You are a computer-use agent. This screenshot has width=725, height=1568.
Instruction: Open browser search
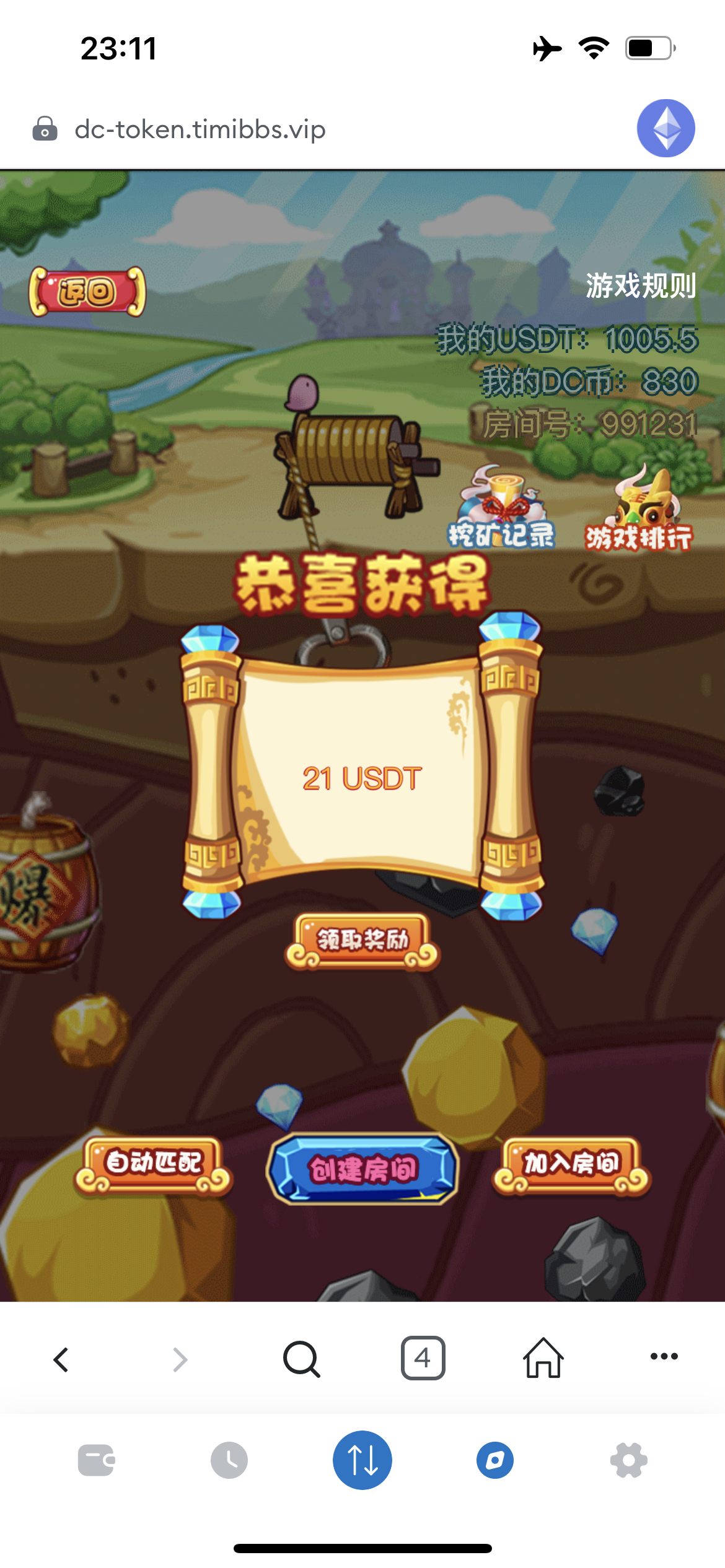301,1359
